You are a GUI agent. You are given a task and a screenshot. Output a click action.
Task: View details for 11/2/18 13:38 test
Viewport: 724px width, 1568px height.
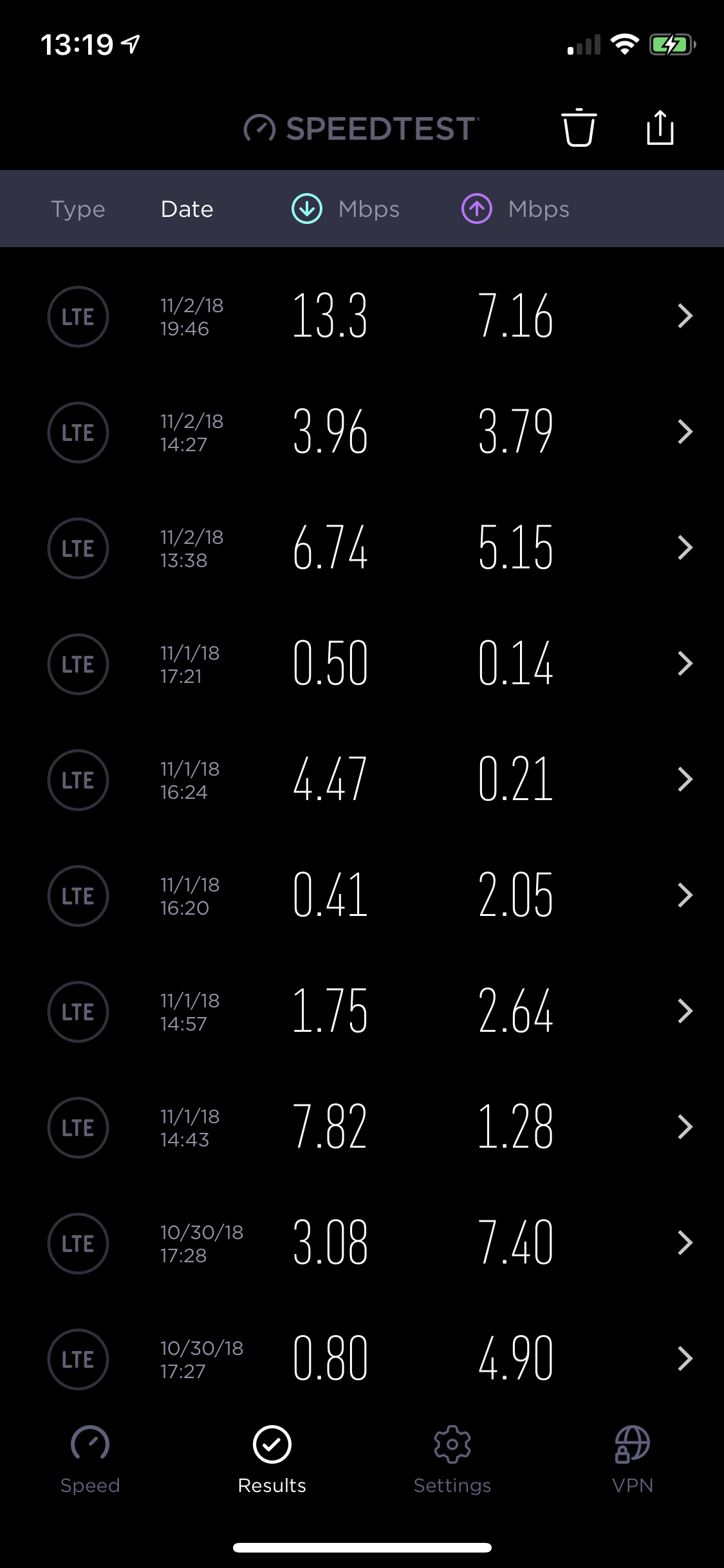[x=362, y=548]
